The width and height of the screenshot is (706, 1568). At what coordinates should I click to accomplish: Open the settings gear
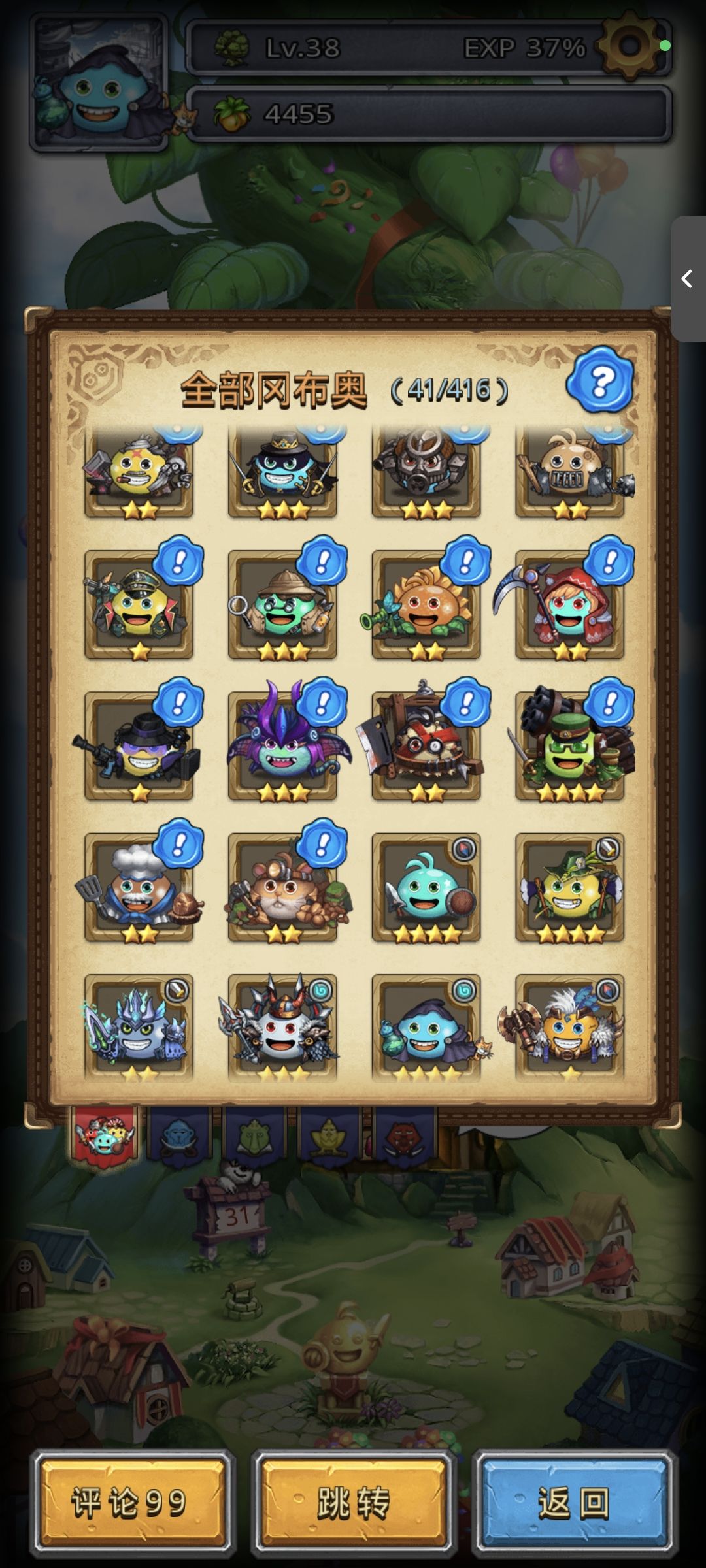(x=628, y=46)
